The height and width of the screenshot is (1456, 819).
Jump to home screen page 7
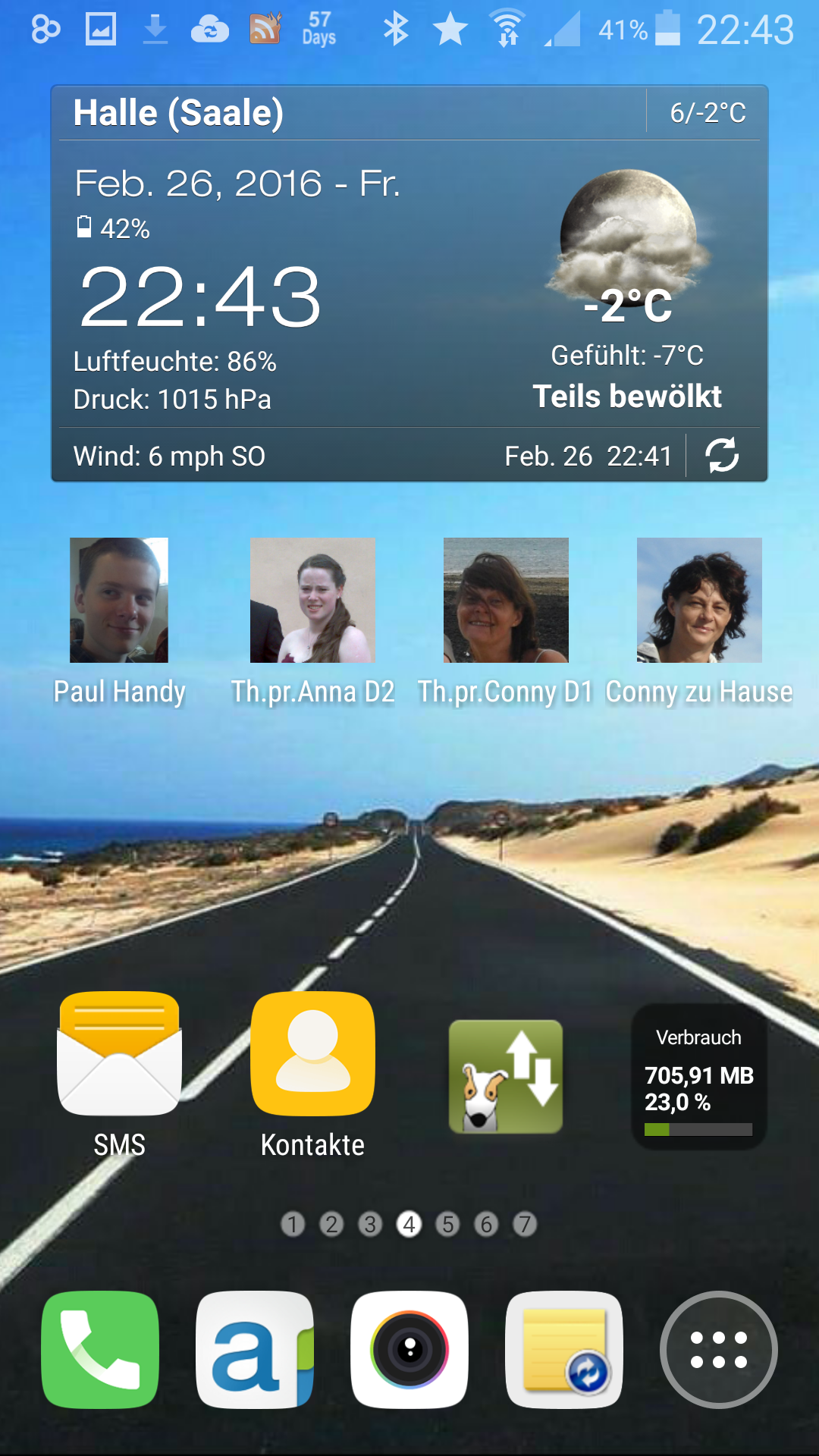[x=525, y=1224]
